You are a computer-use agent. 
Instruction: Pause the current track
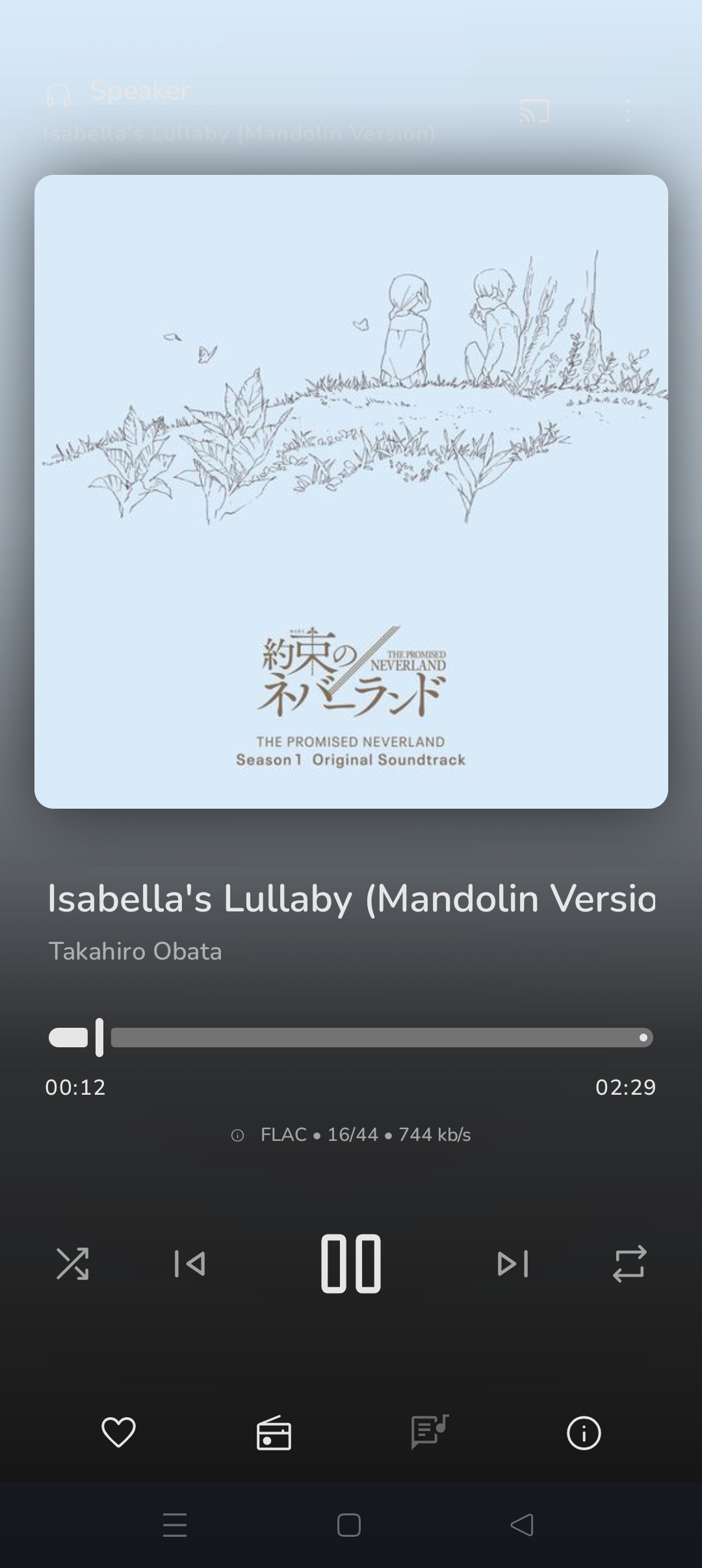tap(351, 1263)
